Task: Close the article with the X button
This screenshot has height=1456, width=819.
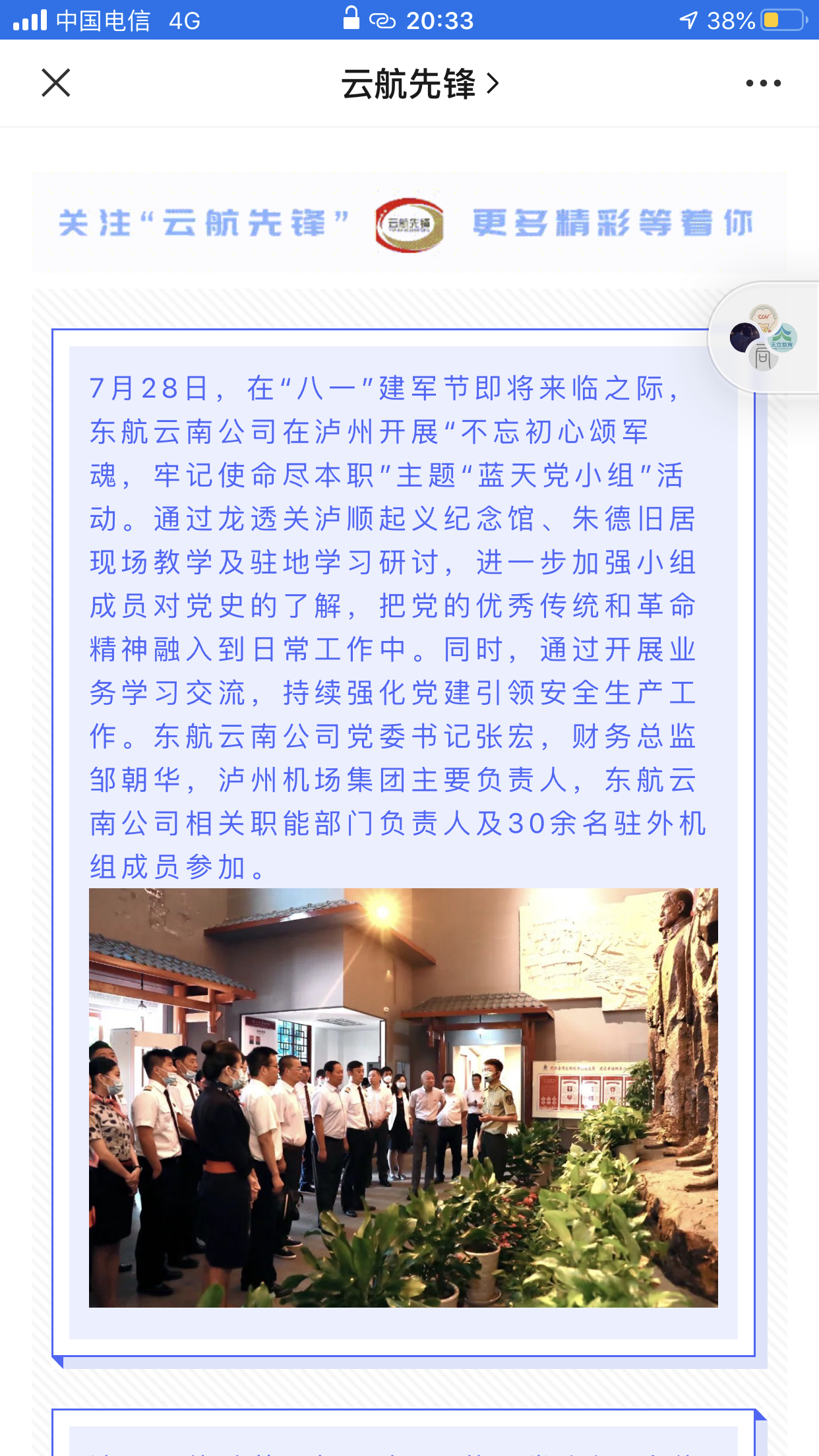Action: pos(56,83)
